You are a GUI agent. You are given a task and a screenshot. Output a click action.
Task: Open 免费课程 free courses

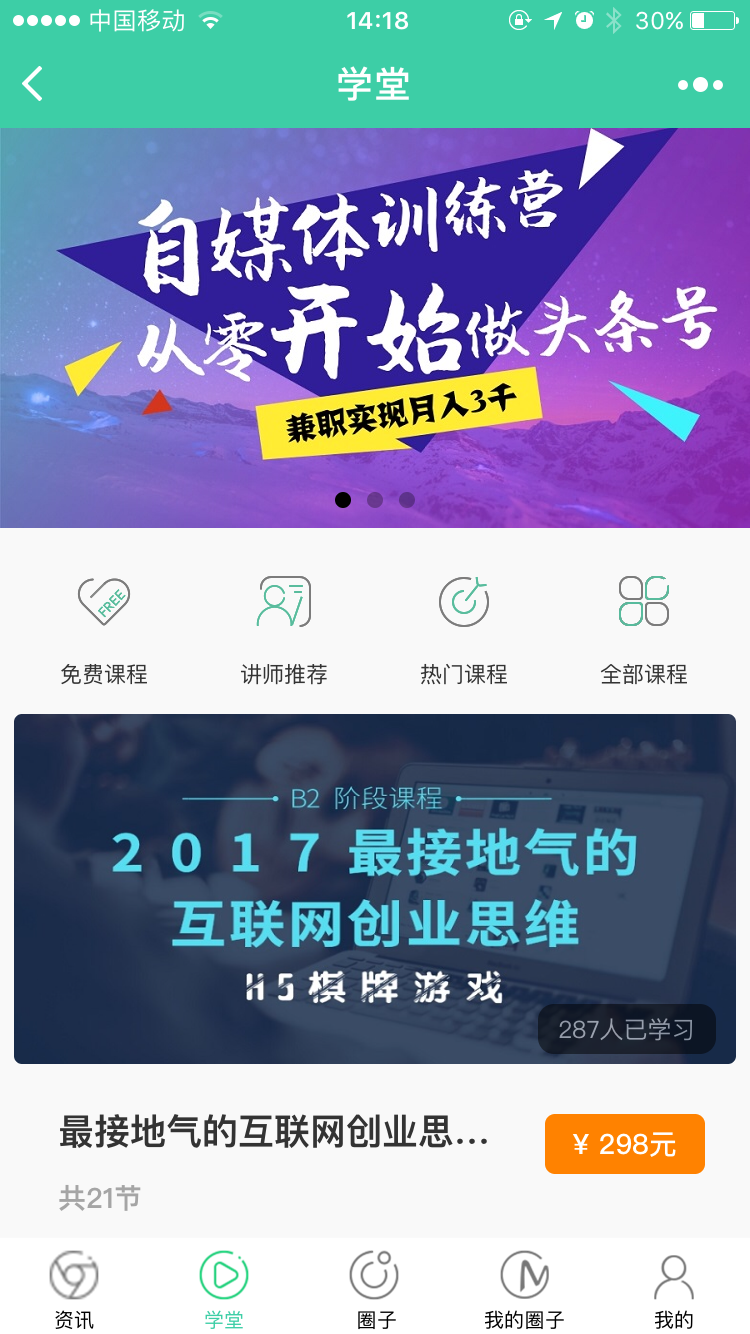coord(104,627)
